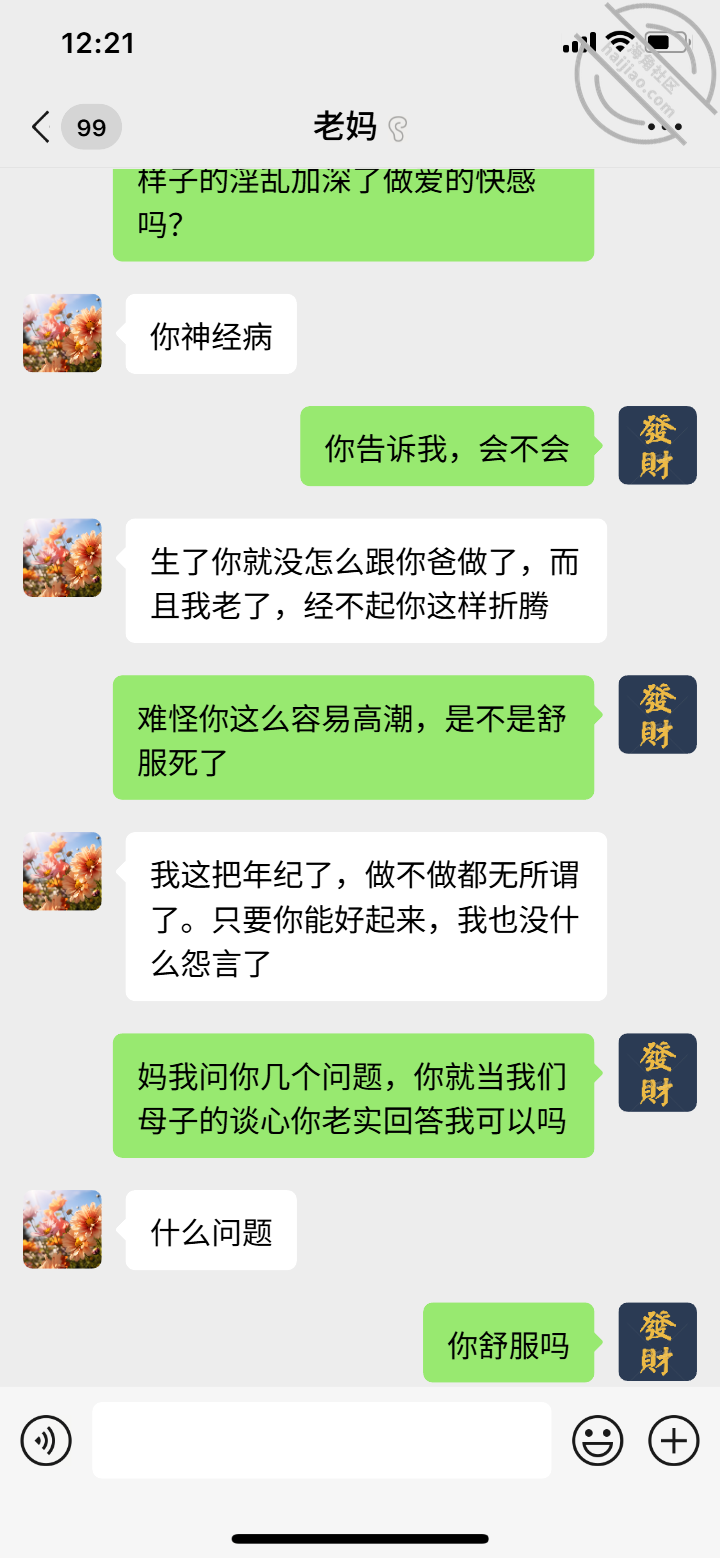
Task: Select the message bubble 你神经病
Action: coord(210,334)
